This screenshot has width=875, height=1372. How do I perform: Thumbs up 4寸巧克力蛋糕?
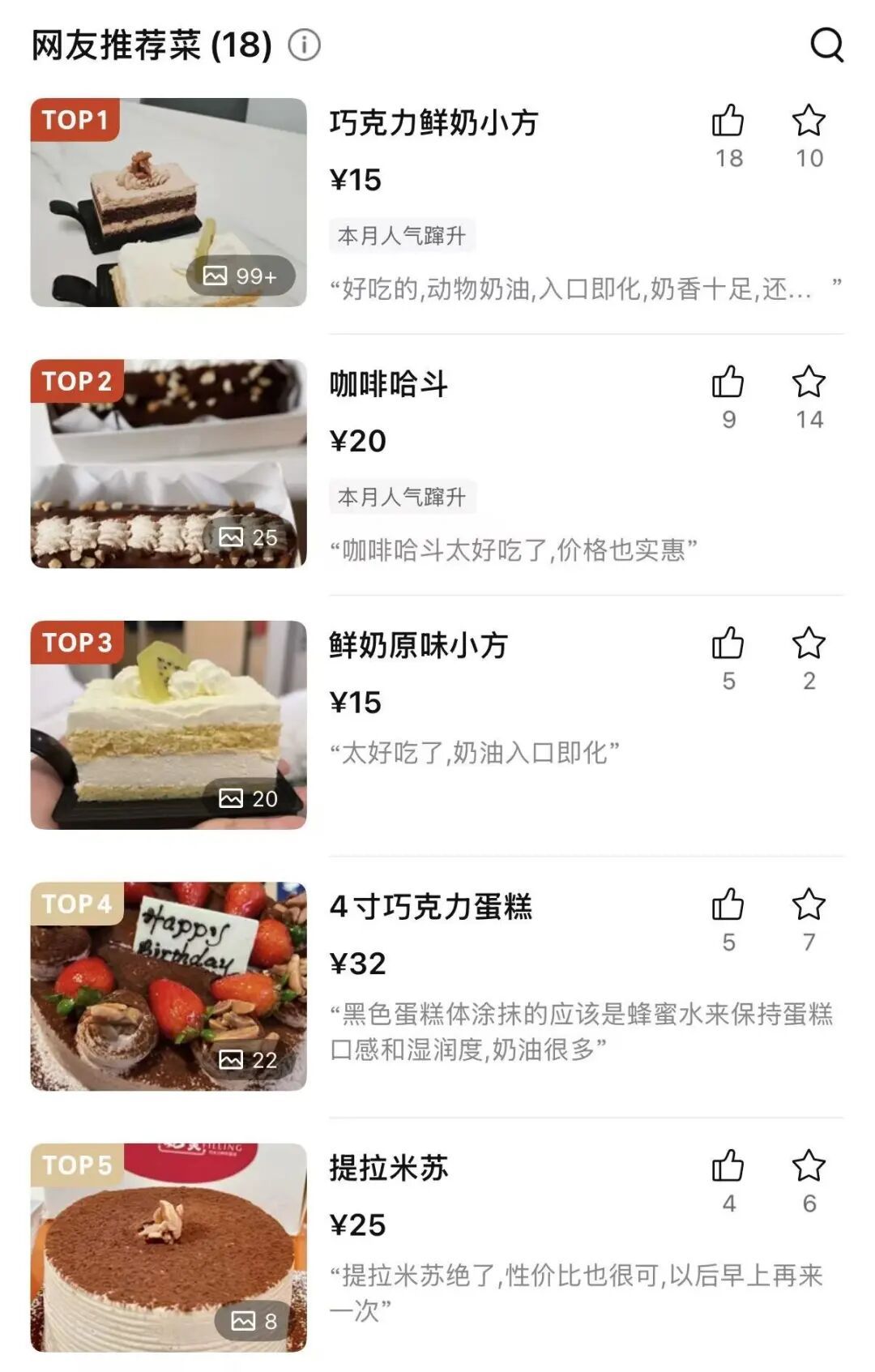click(728, 905)
